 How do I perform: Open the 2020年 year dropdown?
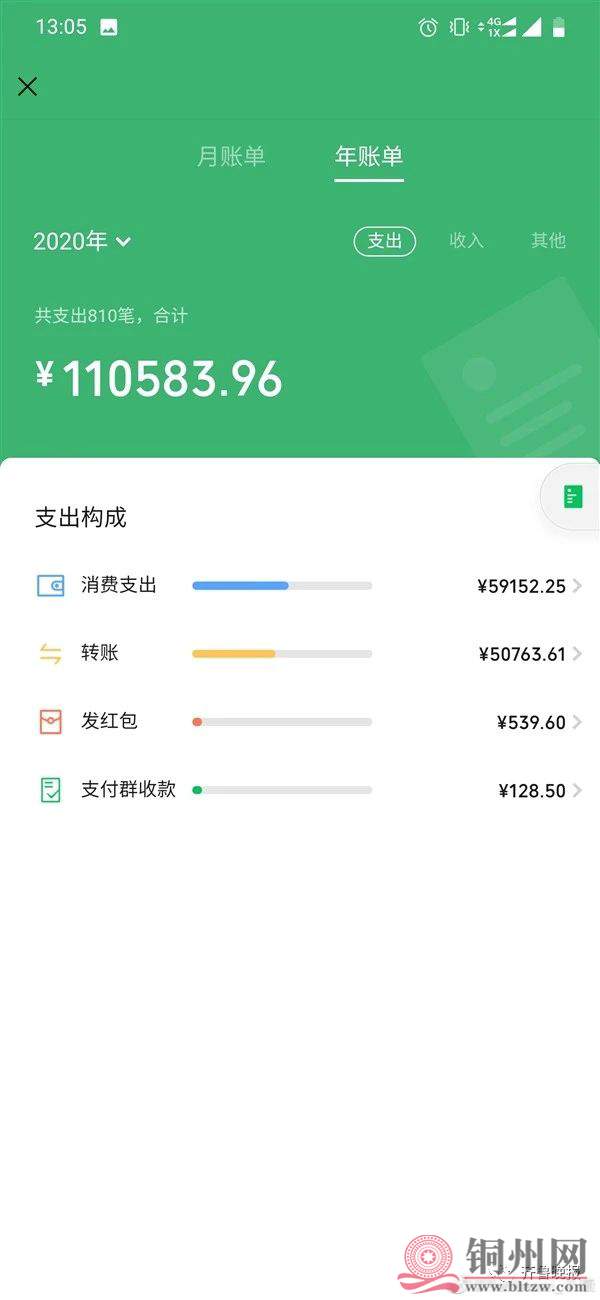82,241
